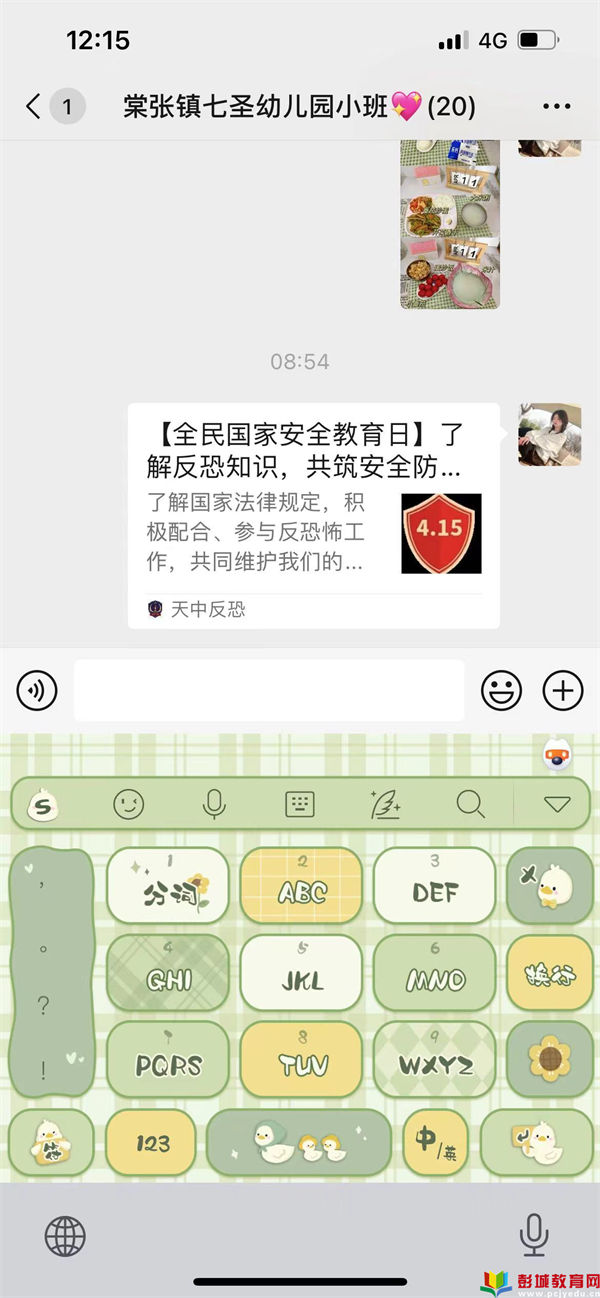
Task: Open the shared article about 全民国家安全教育日
Action: (x=313, y=515)
